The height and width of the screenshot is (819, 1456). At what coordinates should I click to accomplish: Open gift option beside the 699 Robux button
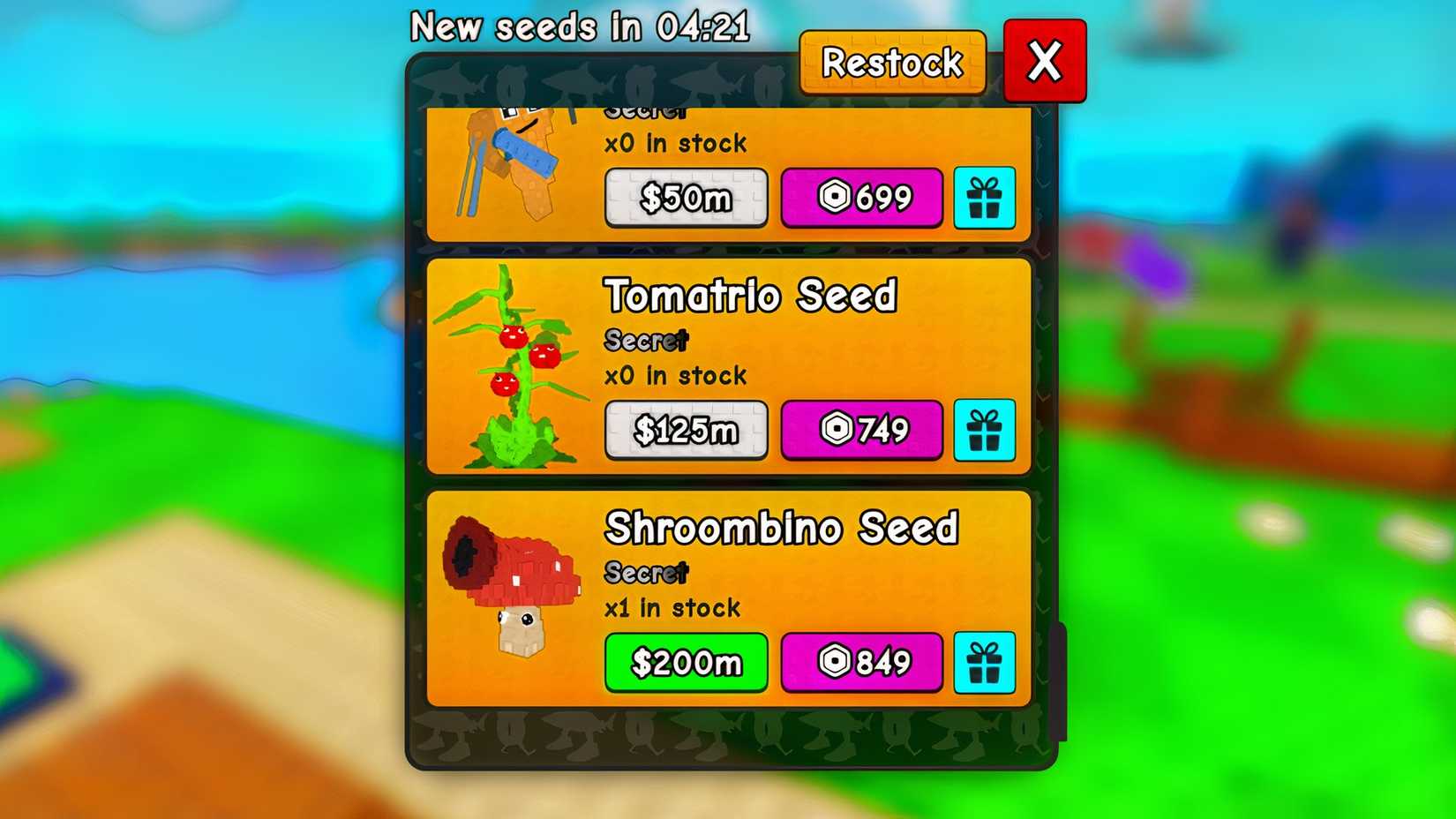(984, 198)
